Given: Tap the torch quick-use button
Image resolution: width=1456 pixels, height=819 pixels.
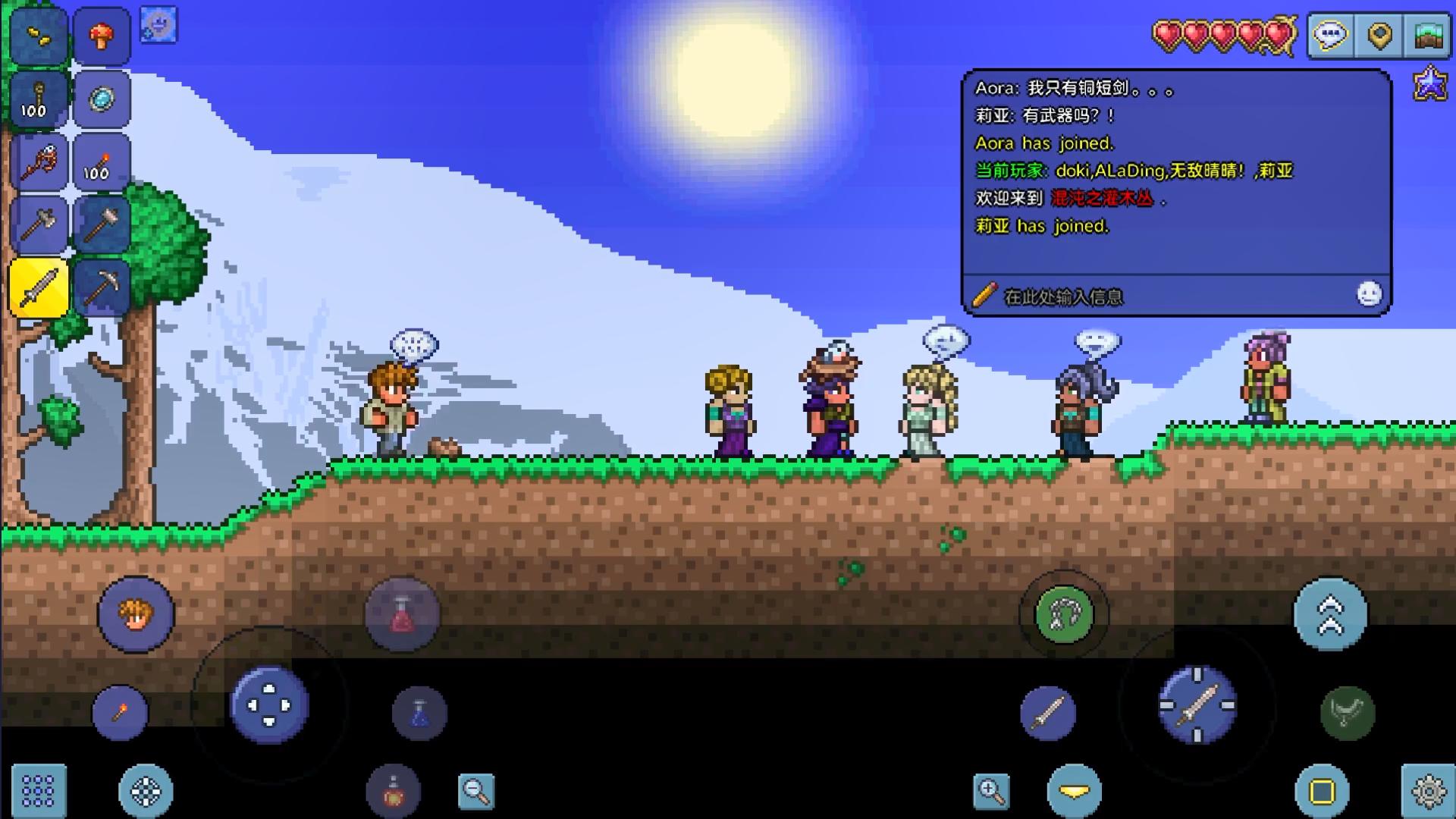Looking at the screenshot, I should tap(120, 712).
